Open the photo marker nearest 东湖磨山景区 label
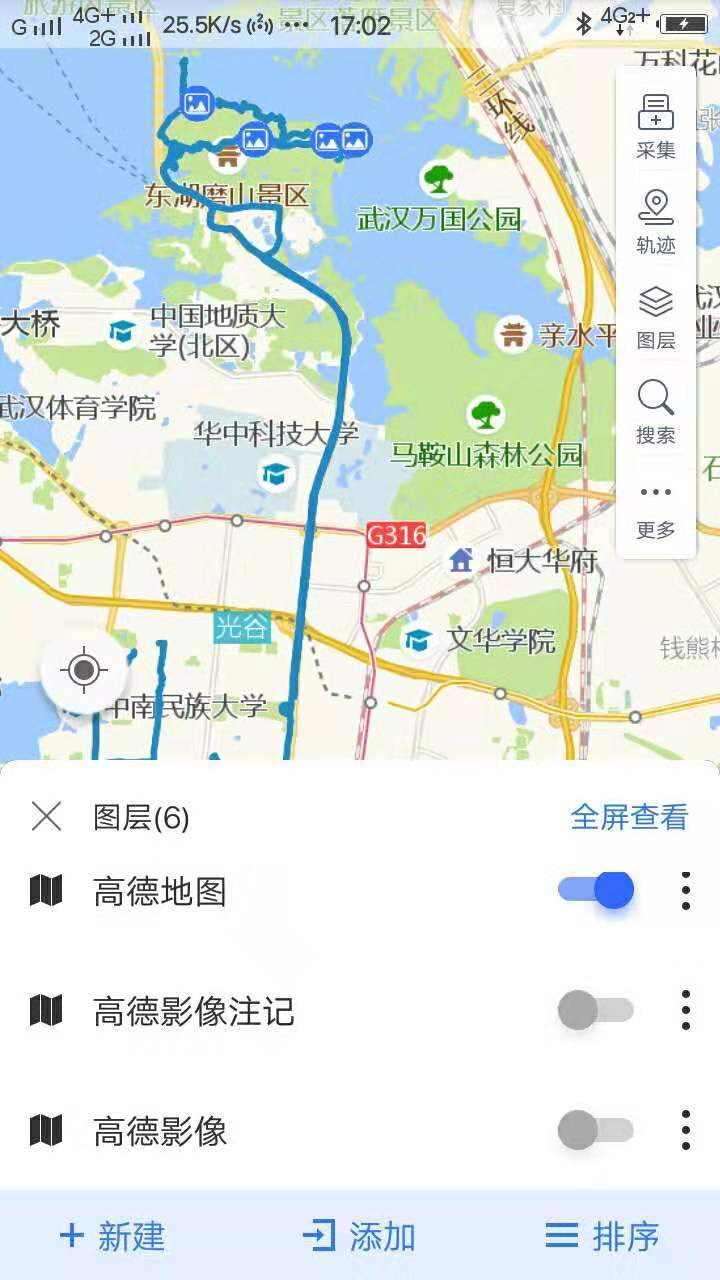This screenshot has width=720, height=1280. (255, 139)
